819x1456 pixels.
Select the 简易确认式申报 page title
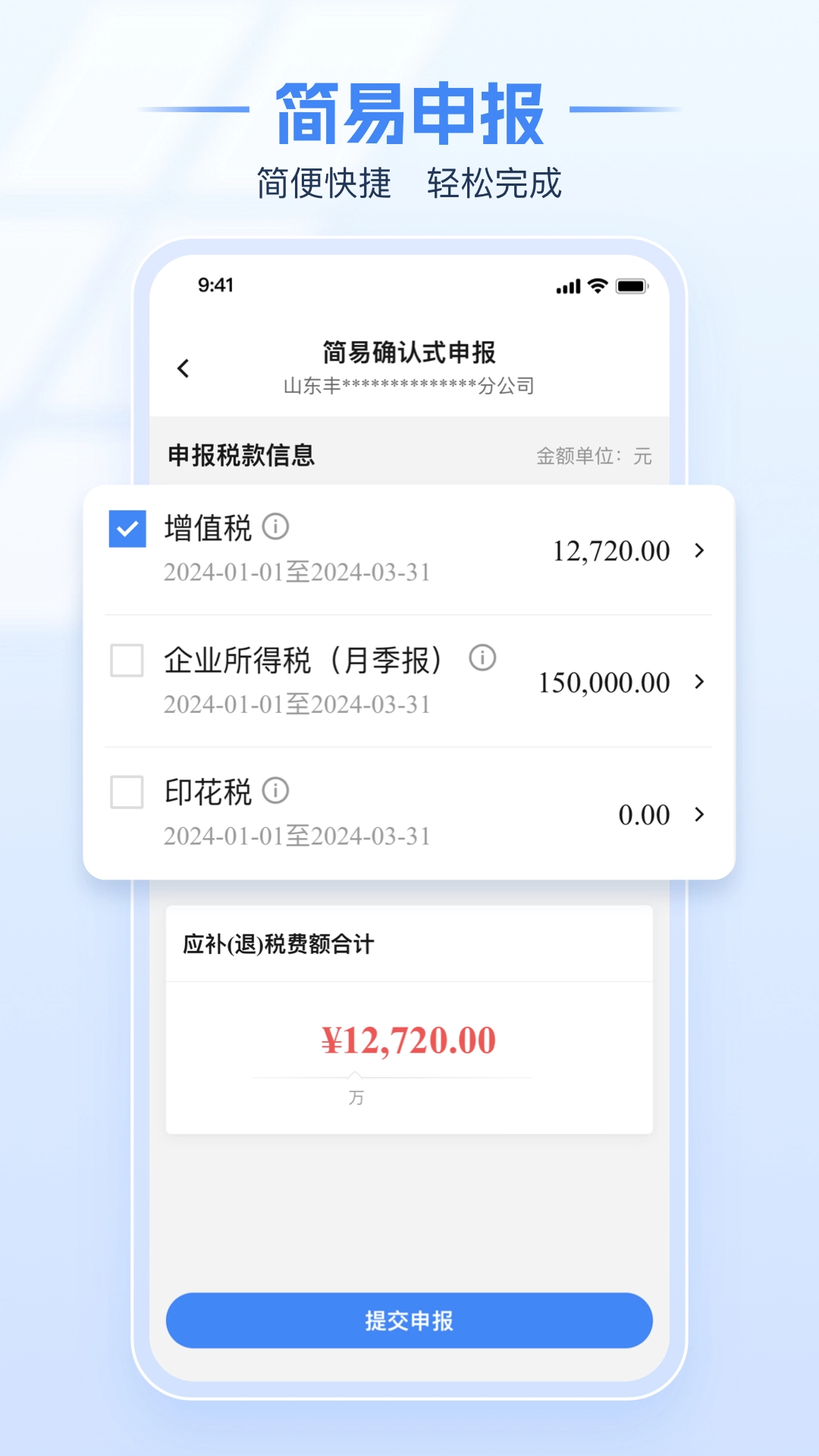coord(409,350)
